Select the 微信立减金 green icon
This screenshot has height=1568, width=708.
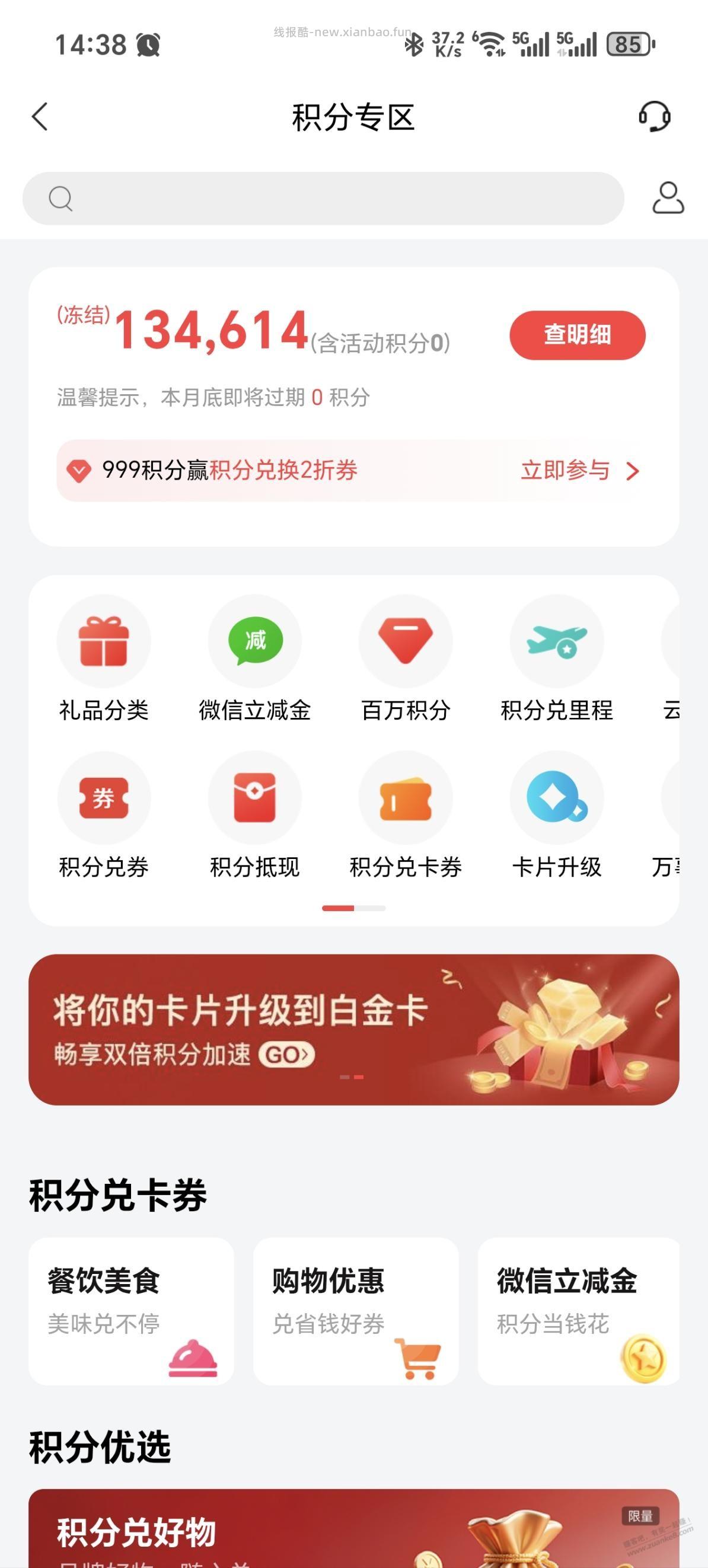tap(254, 641)
